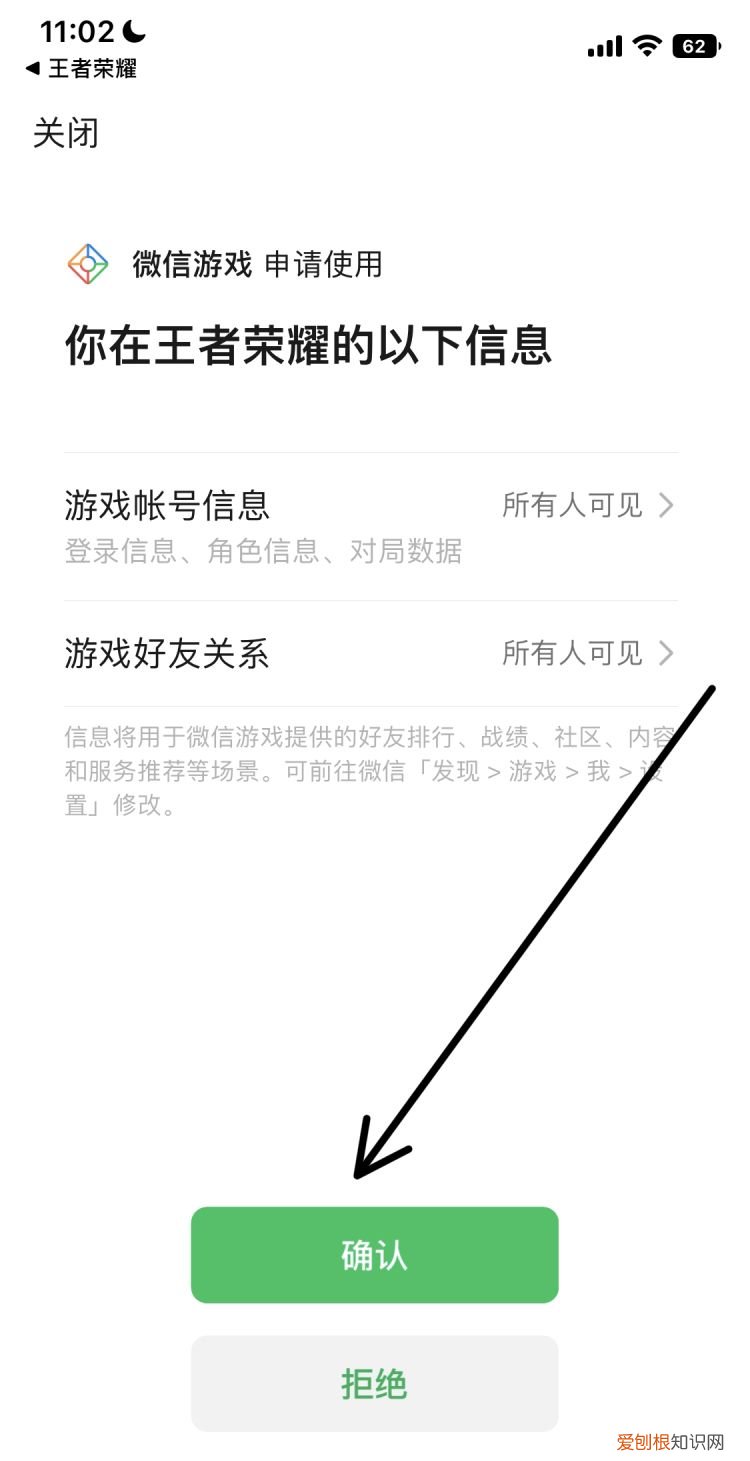
Task: Expand the chevron on the 游戏好友关系 row
Action: (x=666, y=654)
